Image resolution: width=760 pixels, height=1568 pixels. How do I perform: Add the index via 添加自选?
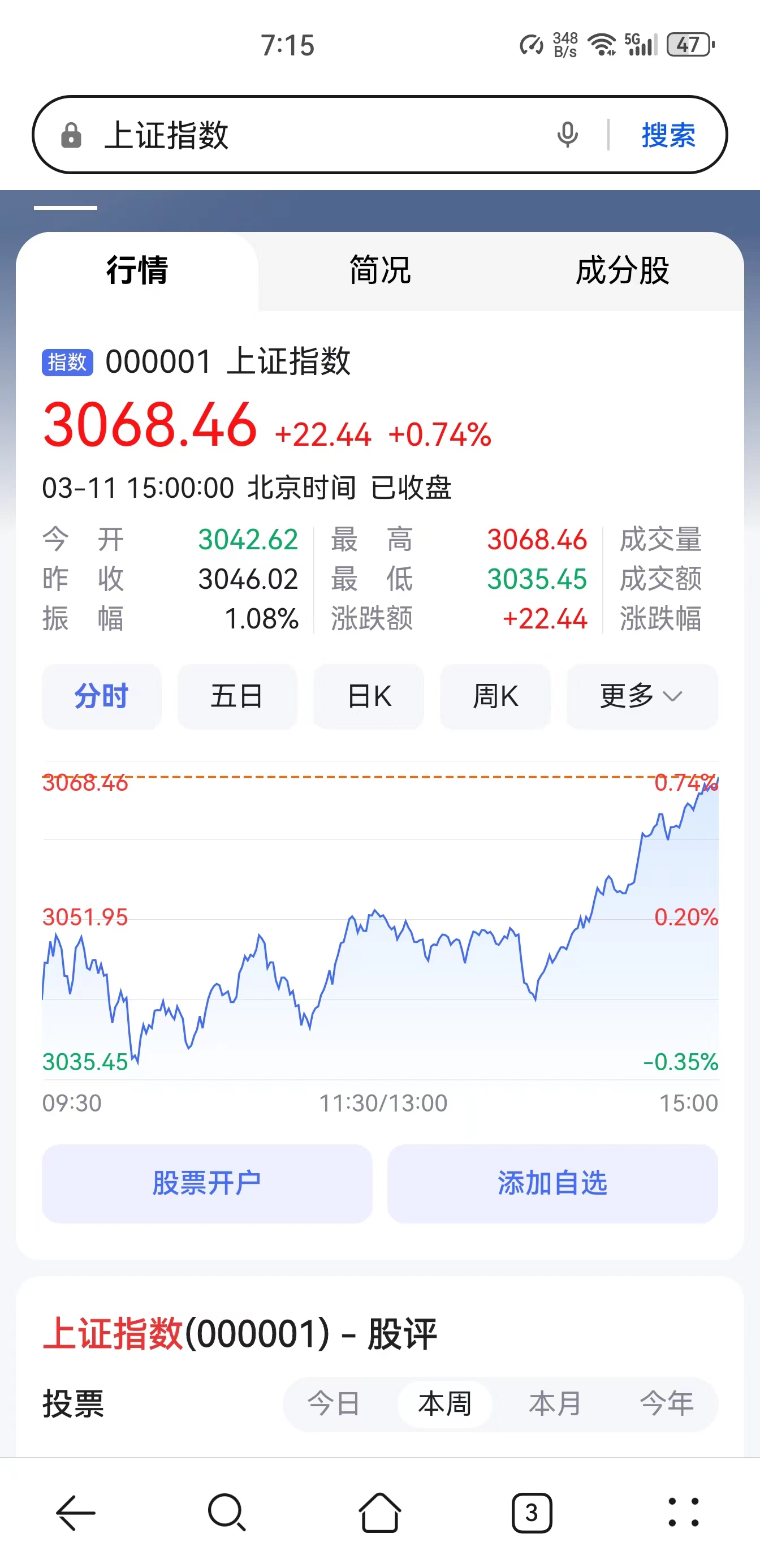[x=552, y=1183]
